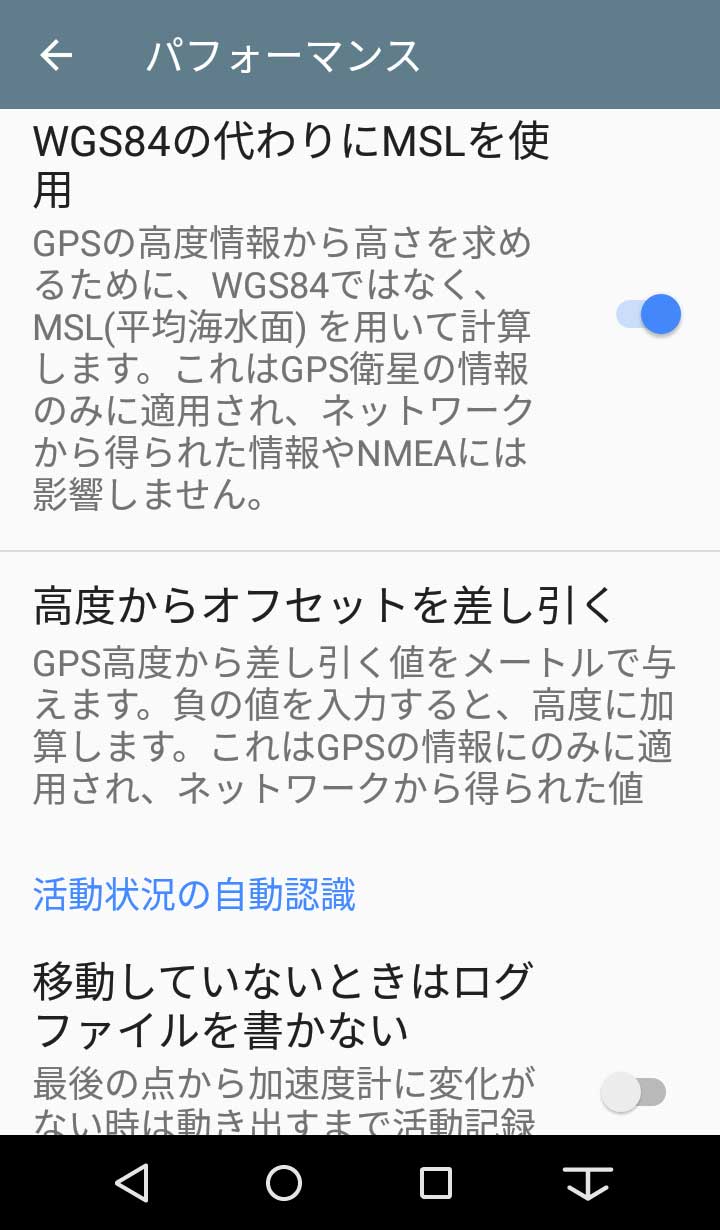Open the recent apps overview
720x1230 pixels.
[436, 1183]
